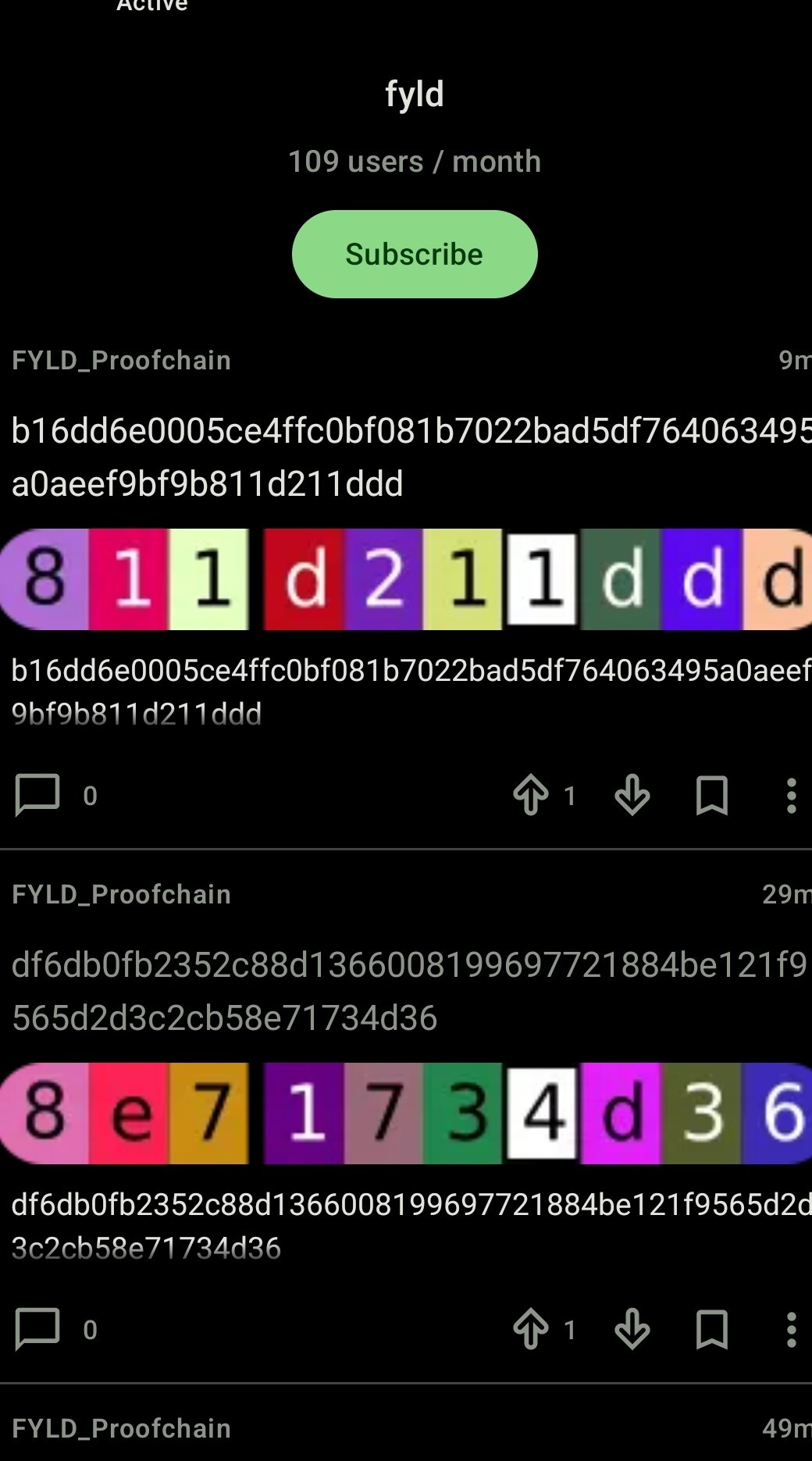Downvote the df6db0f post
The width and height of the screenshot is (812, 1461).
pyautogui.click(x=632, y=1329)
